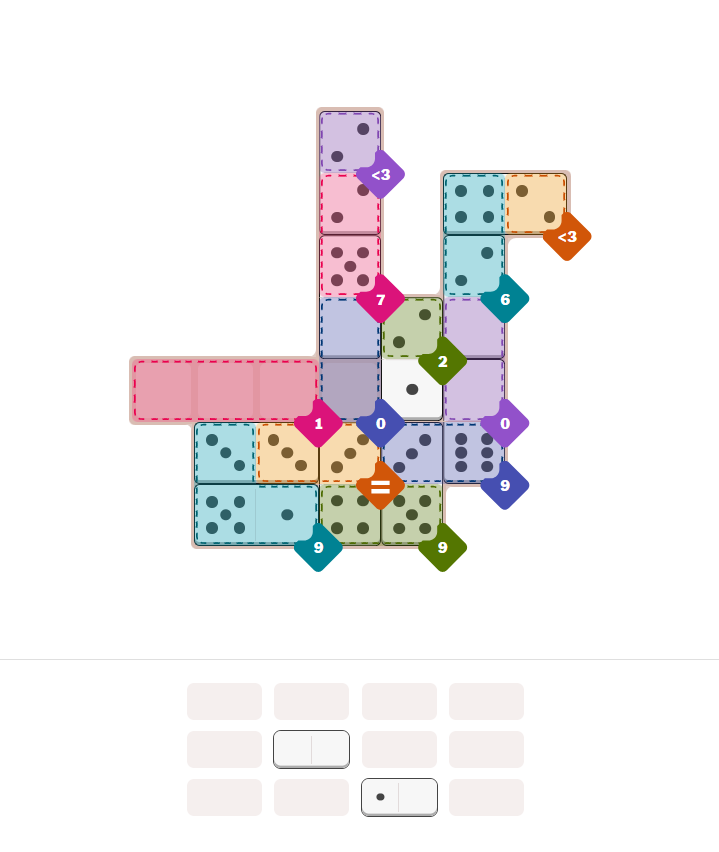Tap the six-pip tile beside the blue 9

click(x=473, y=452)
